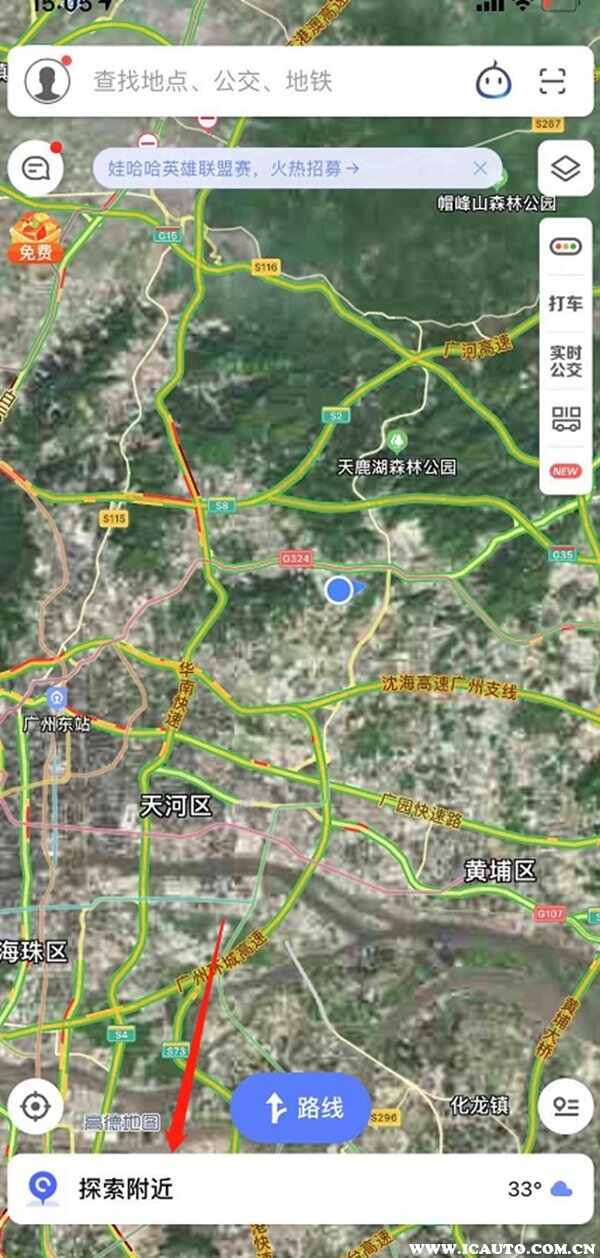Open the messages bubble icon

[x=36, y=169]
